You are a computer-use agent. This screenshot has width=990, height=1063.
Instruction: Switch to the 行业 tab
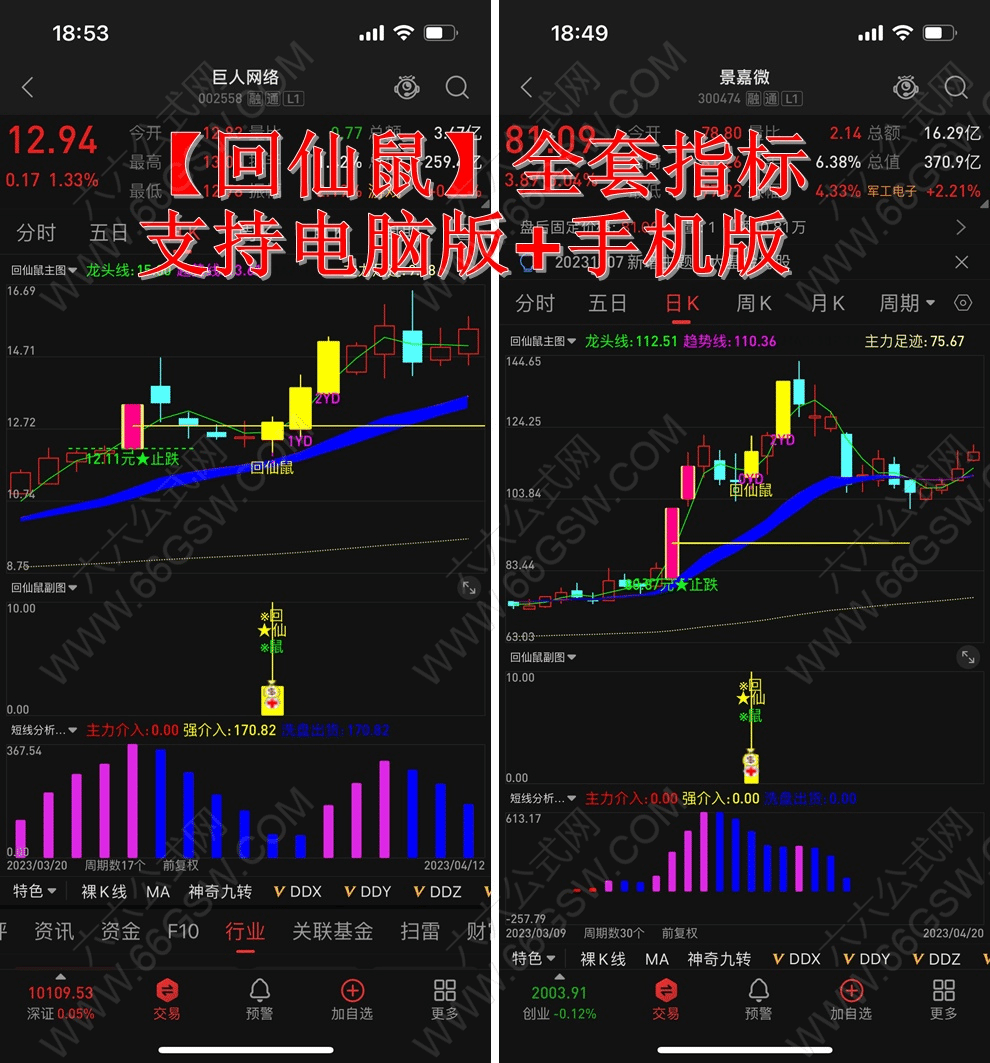point(244,931)
